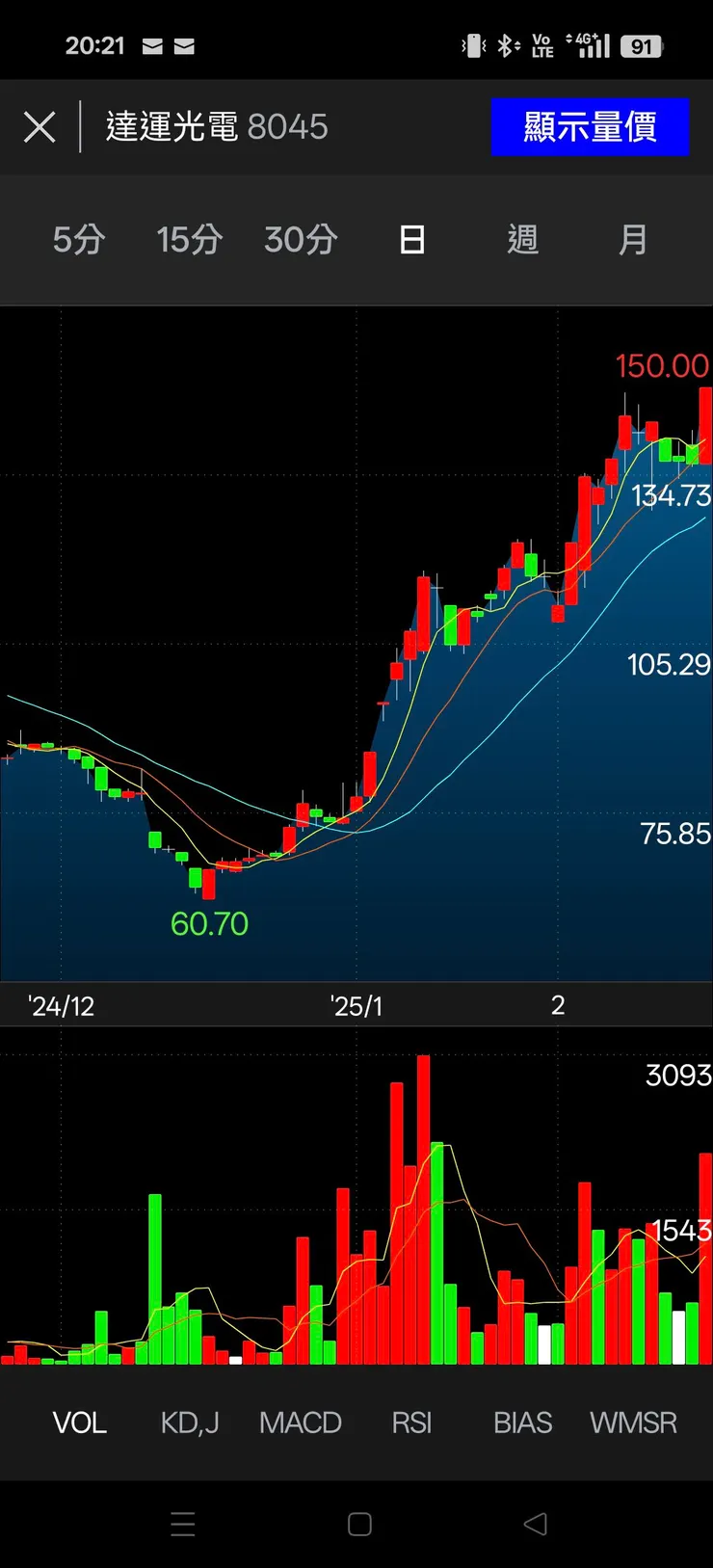Screen dimensions: 713x1568
Task: Show the MACD indicator
Action: (301, 1422)
